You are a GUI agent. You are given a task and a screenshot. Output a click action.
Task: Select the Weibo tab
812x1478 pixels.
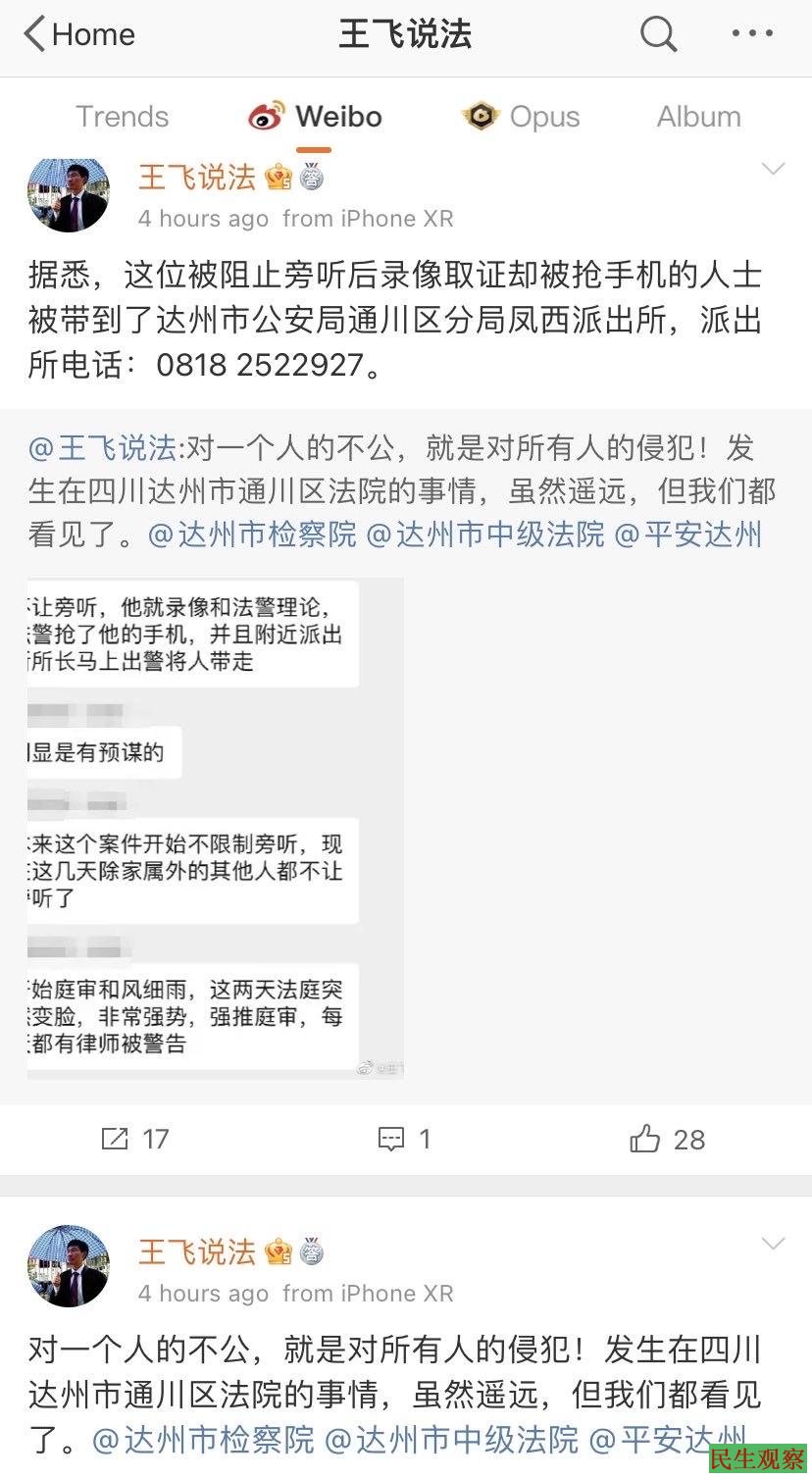click(x=315, y=117)
